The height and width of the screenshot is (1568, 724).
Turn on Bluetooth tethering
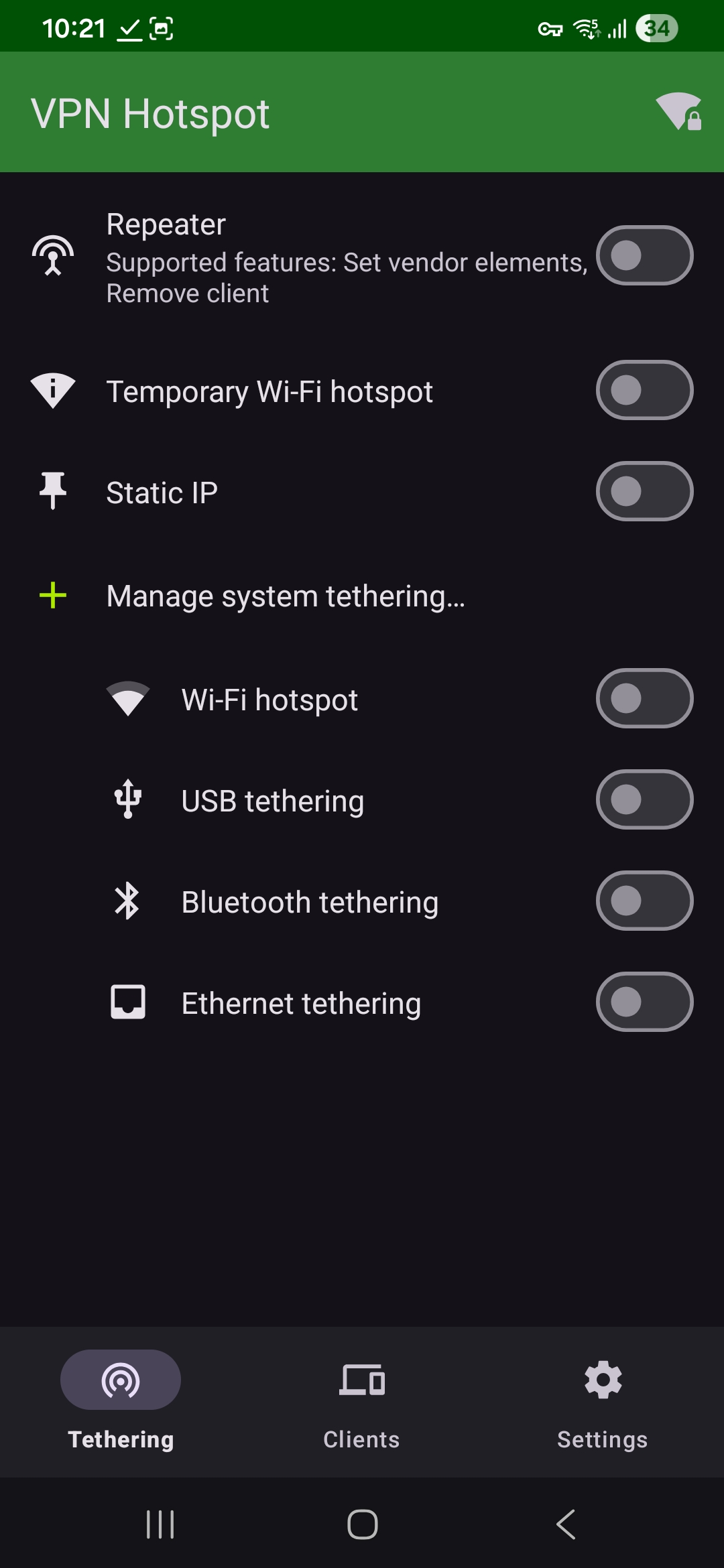pos(644,901)
